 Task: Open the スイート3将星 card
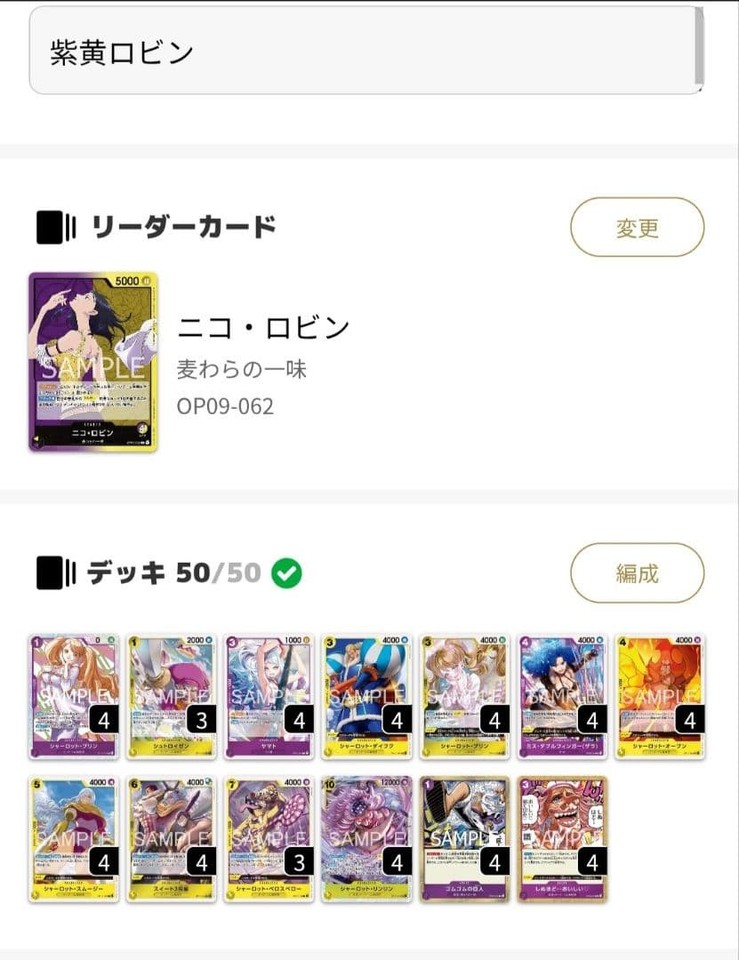pos(171,839)
